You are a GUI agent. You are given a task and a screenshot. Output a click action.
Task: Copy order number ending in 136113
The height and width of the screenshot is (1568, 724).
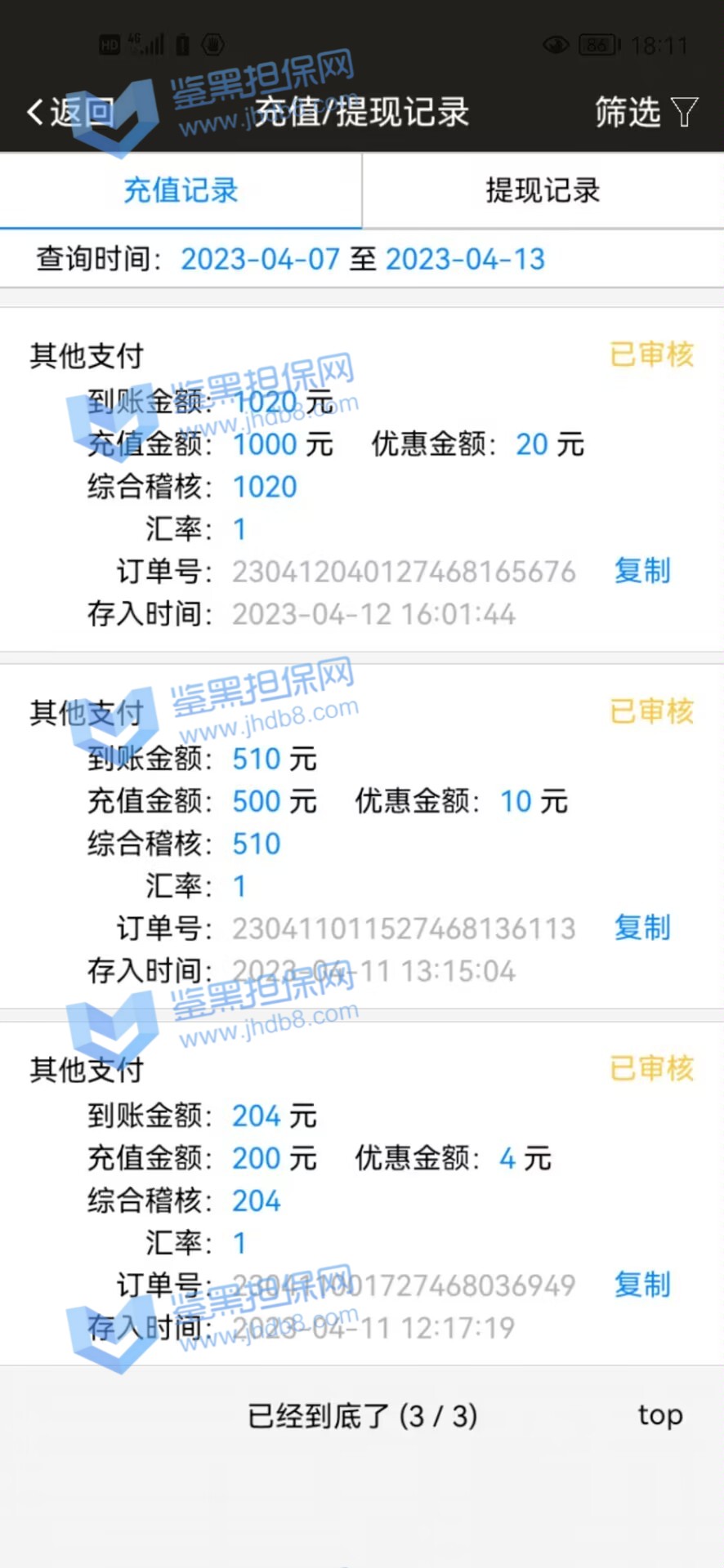pyautogui.click(x=642, y=928)
